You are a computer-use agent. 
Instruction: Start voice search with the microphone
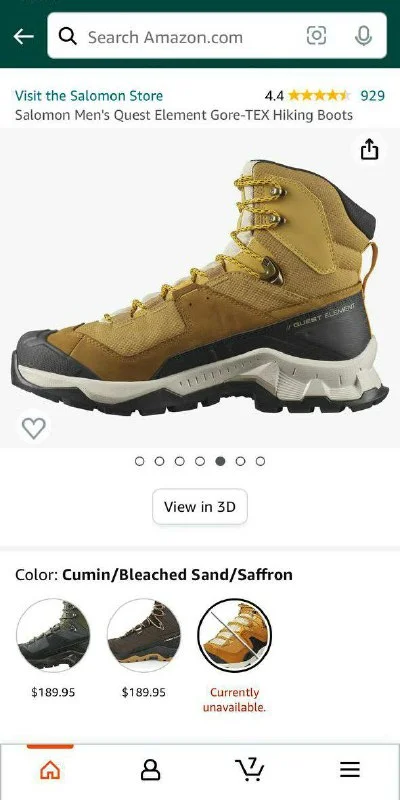tap(363, 36)
